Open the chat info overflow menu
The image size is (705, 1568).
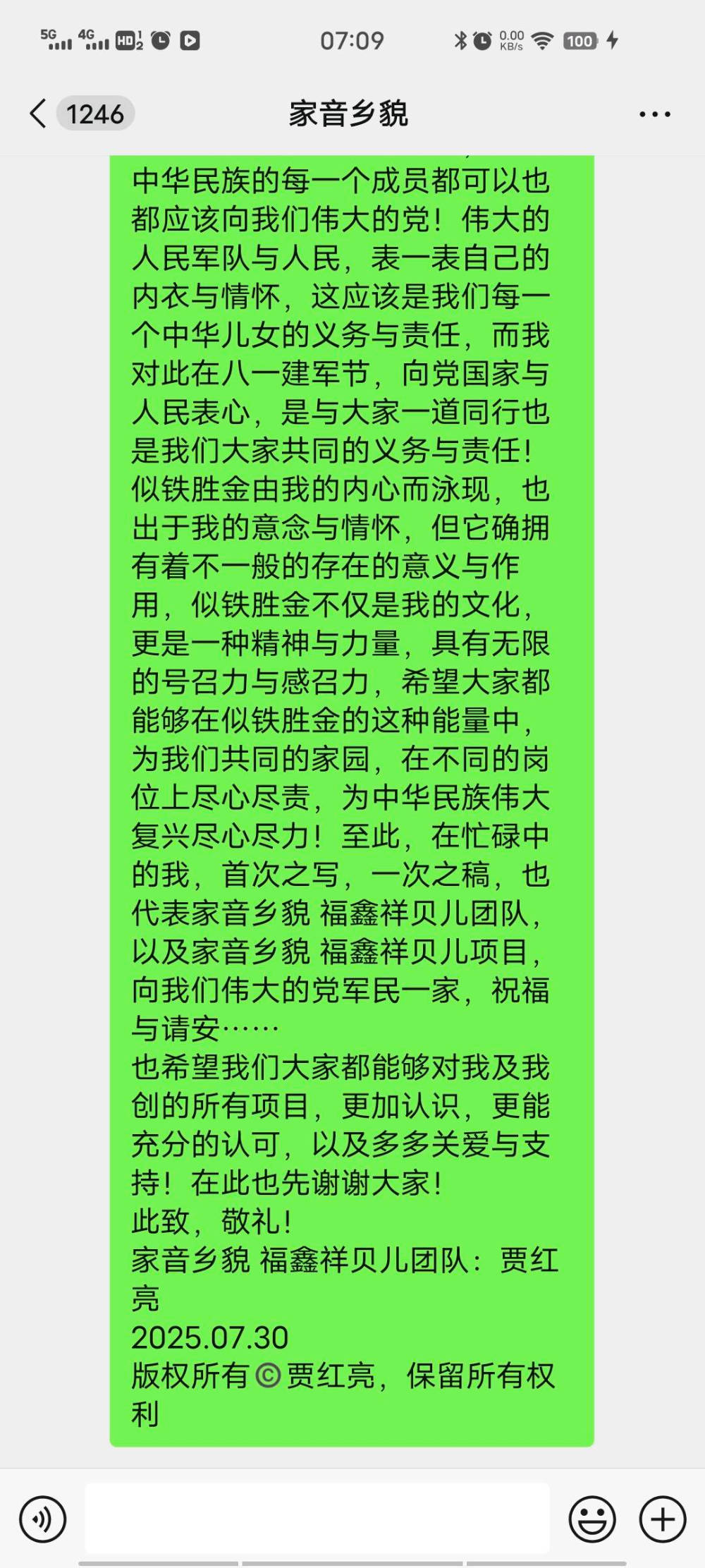pyautogui.click(x=654, y=114)
